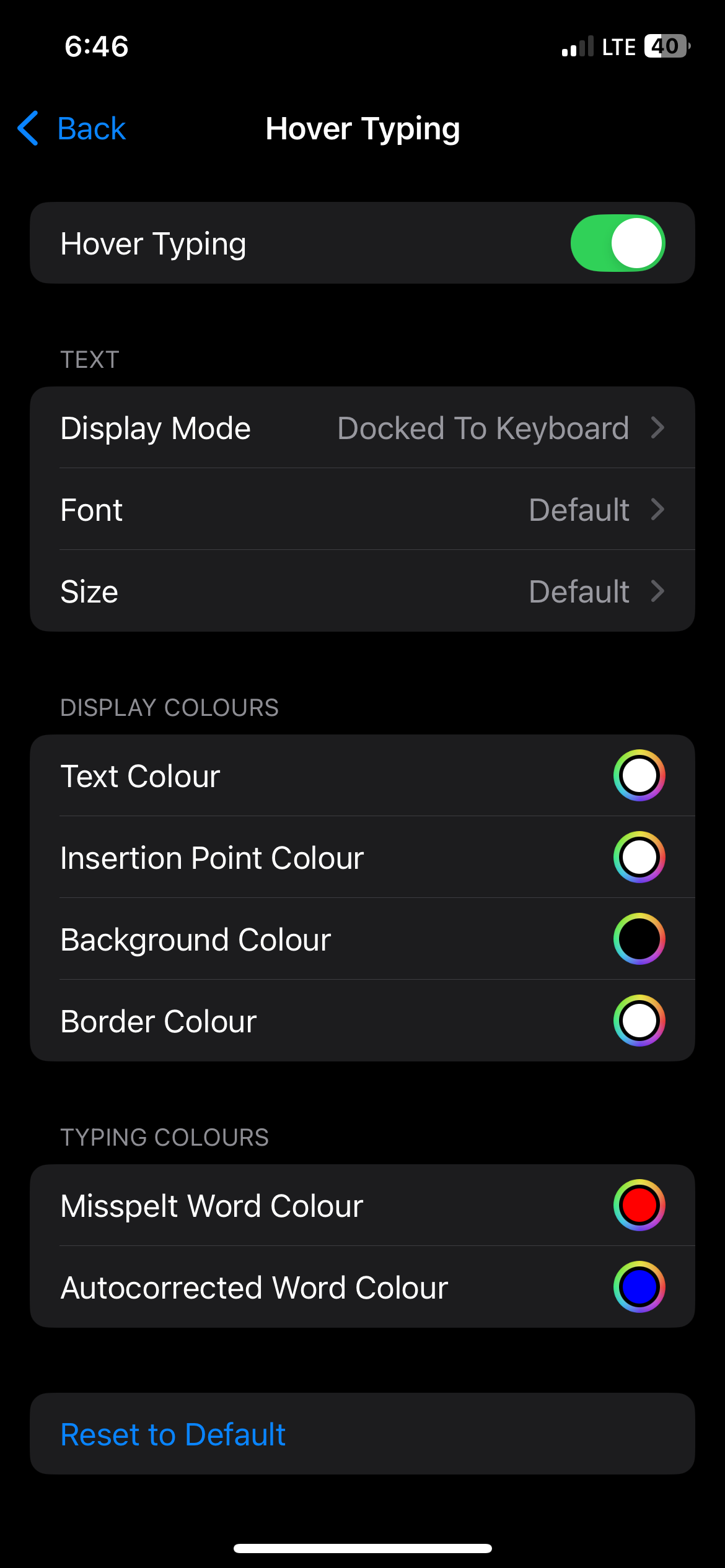Viewport: 725px width, 1568px height.
Task: Select the Font row
Action: point(362,509)
